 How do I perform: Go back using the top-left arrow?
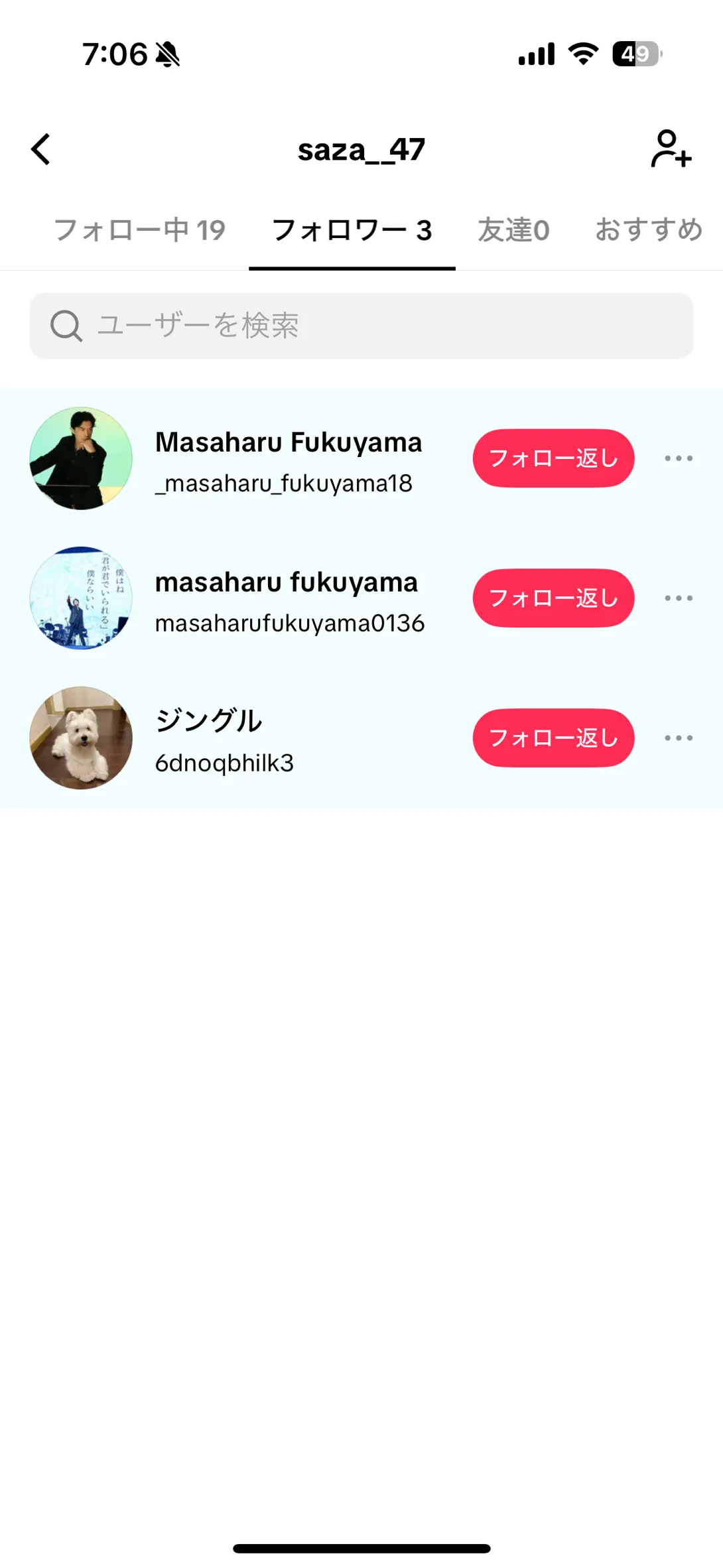point(41,149)
